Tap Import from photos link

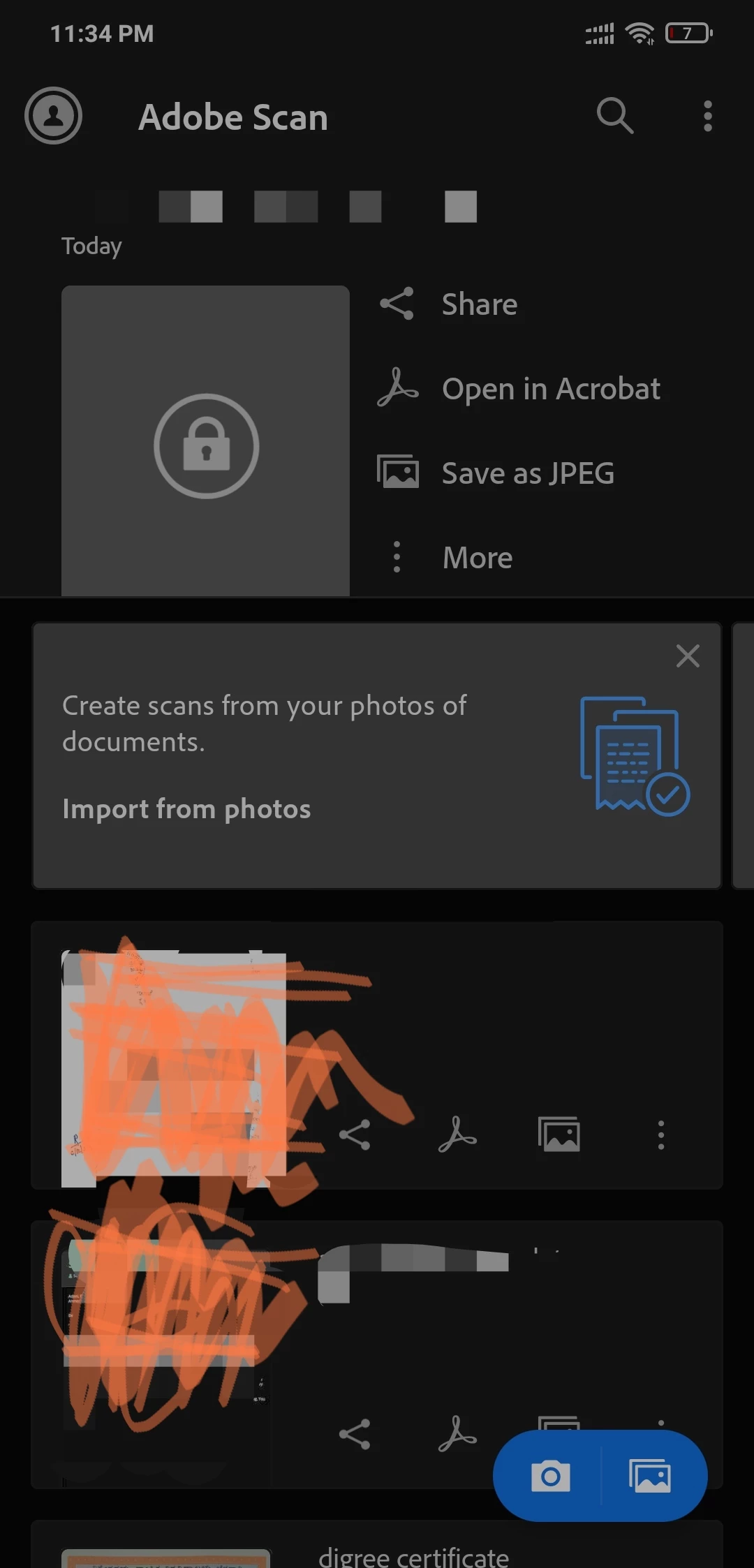point(186,809)
